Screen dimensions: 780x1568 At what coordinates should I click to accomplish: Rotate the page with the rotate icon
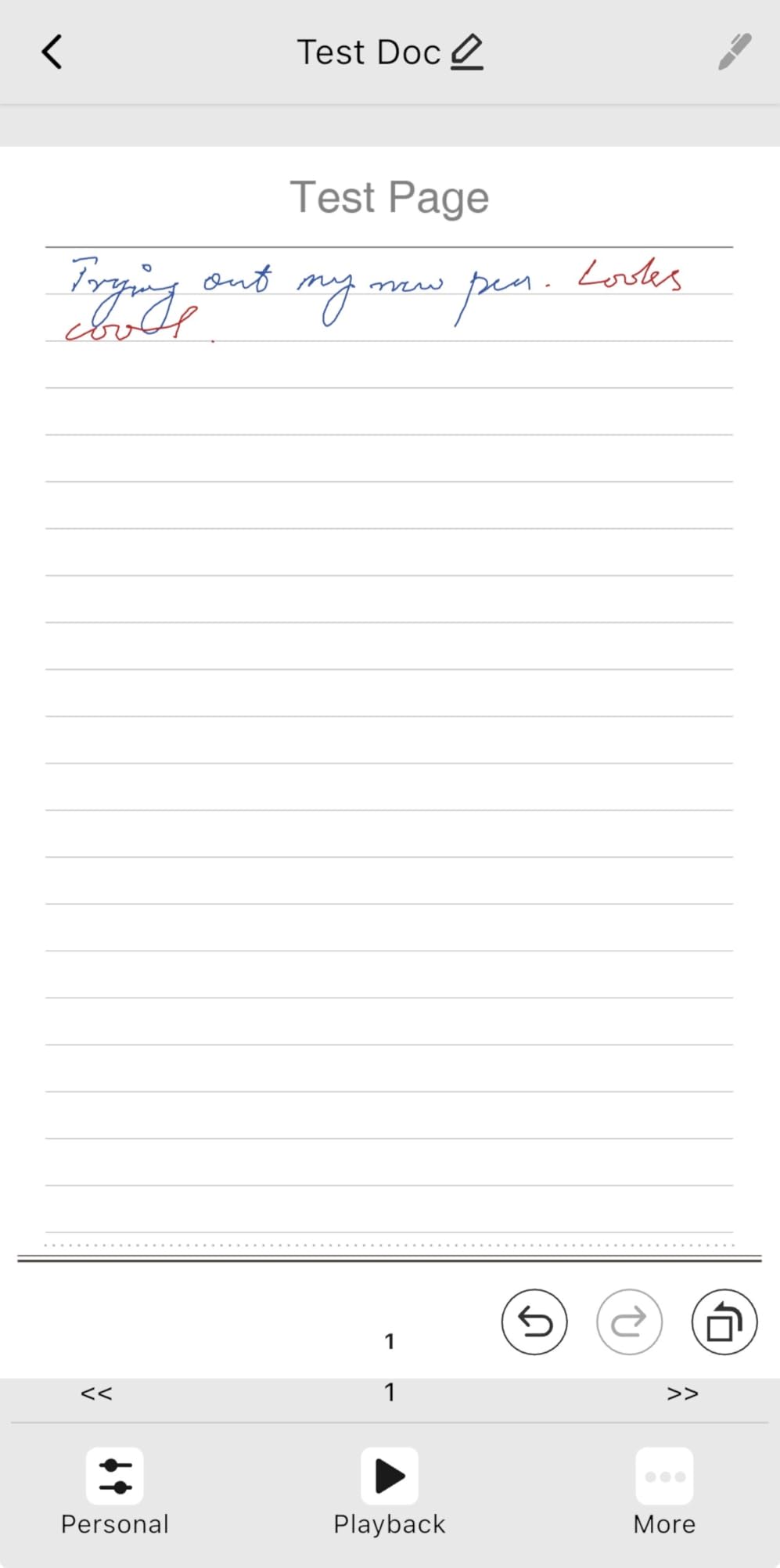pyautogui.click(x=724, y=1322)
